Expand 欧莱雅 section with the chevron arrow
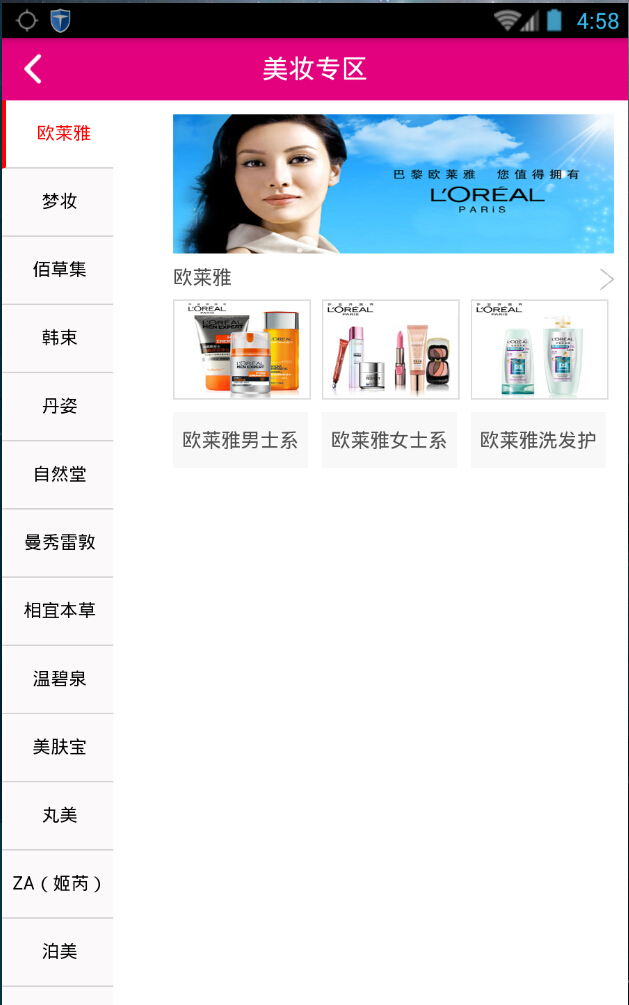629x1005 pixels. click(x=606, y=278)
